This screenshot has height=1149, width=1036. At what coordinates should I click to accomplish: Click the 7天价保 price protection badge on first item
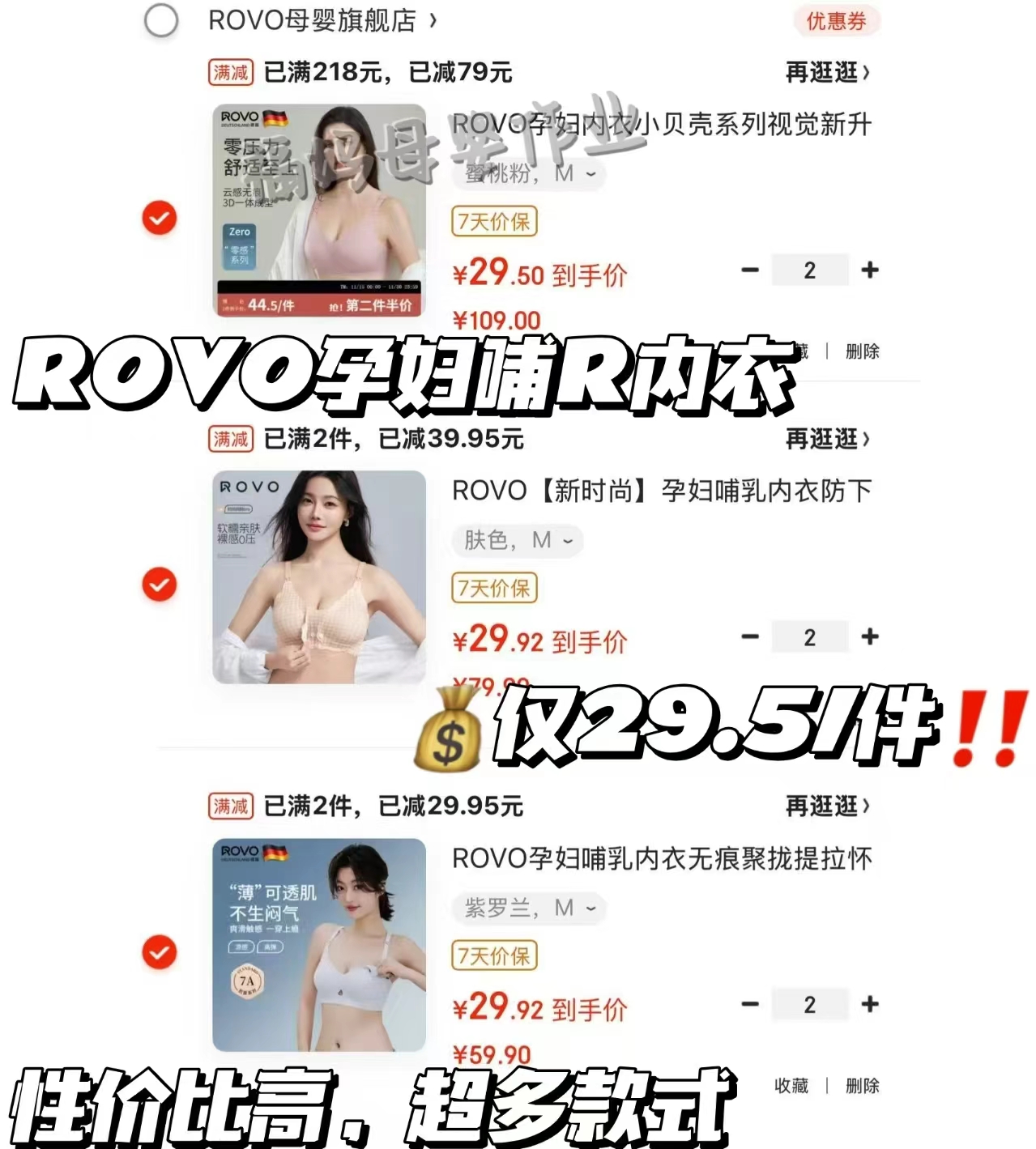pyautogui.click(x=493, y=223)
